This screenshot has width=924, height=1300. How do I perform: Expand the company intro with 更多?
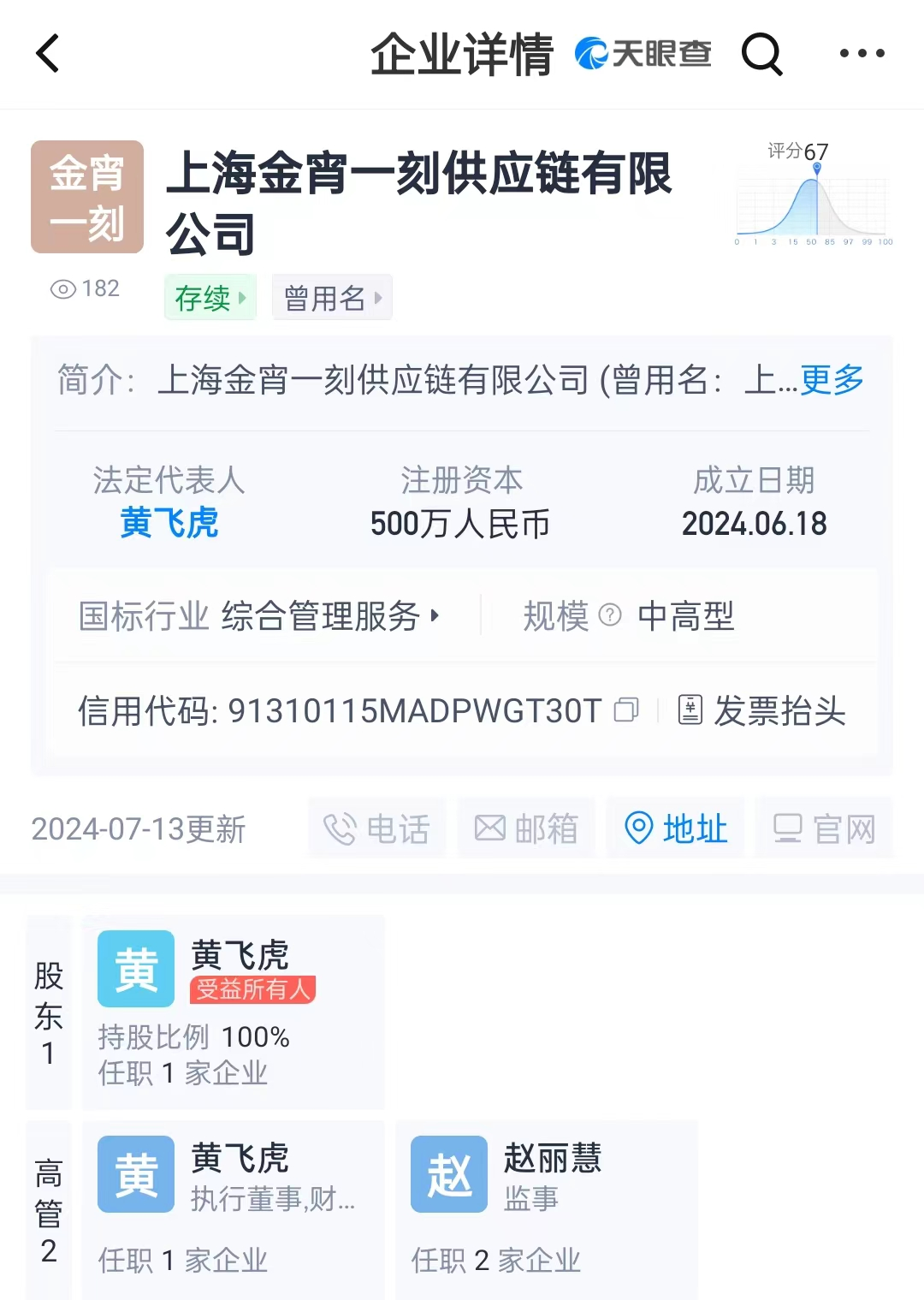point(832,379)
